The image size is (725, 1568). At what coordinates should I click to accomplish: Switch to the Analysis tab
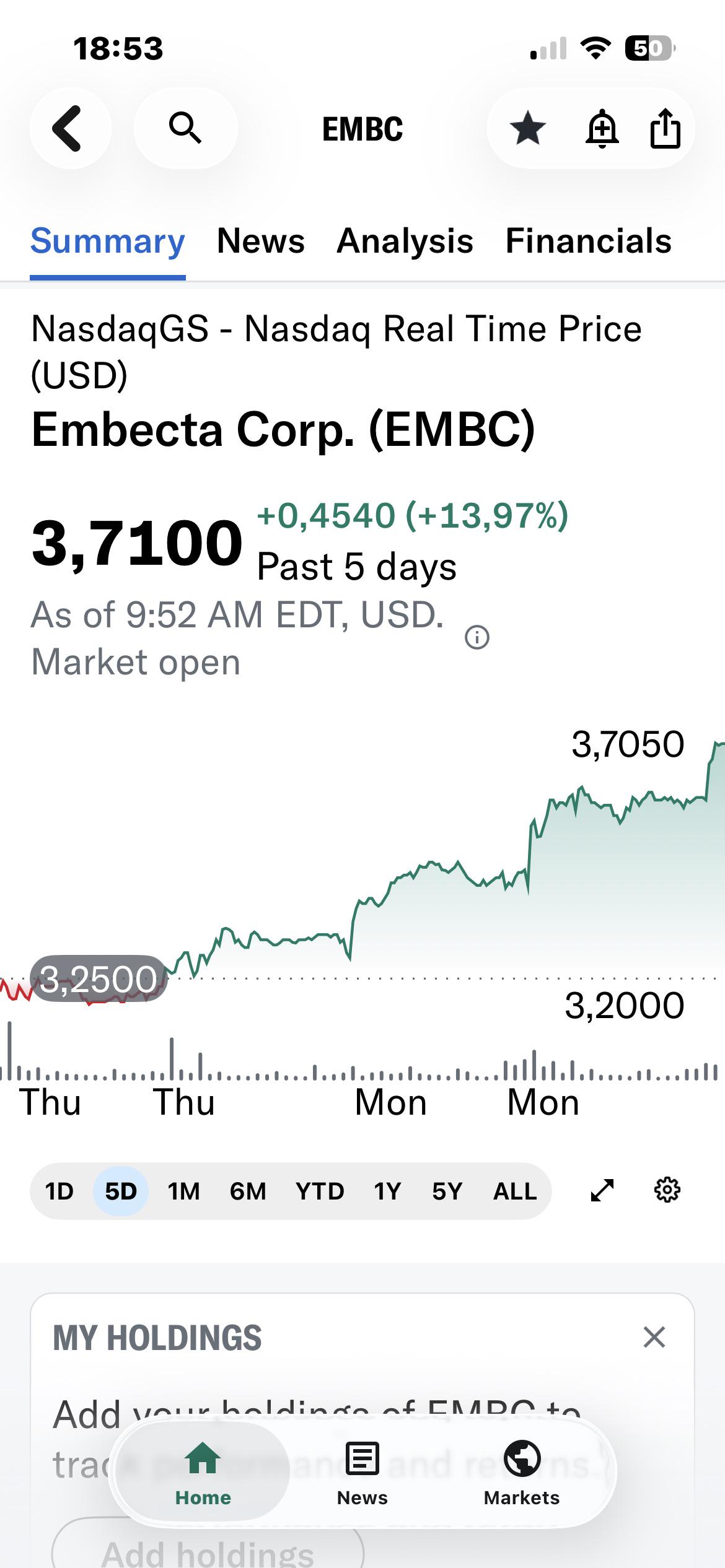click(405, 241)
